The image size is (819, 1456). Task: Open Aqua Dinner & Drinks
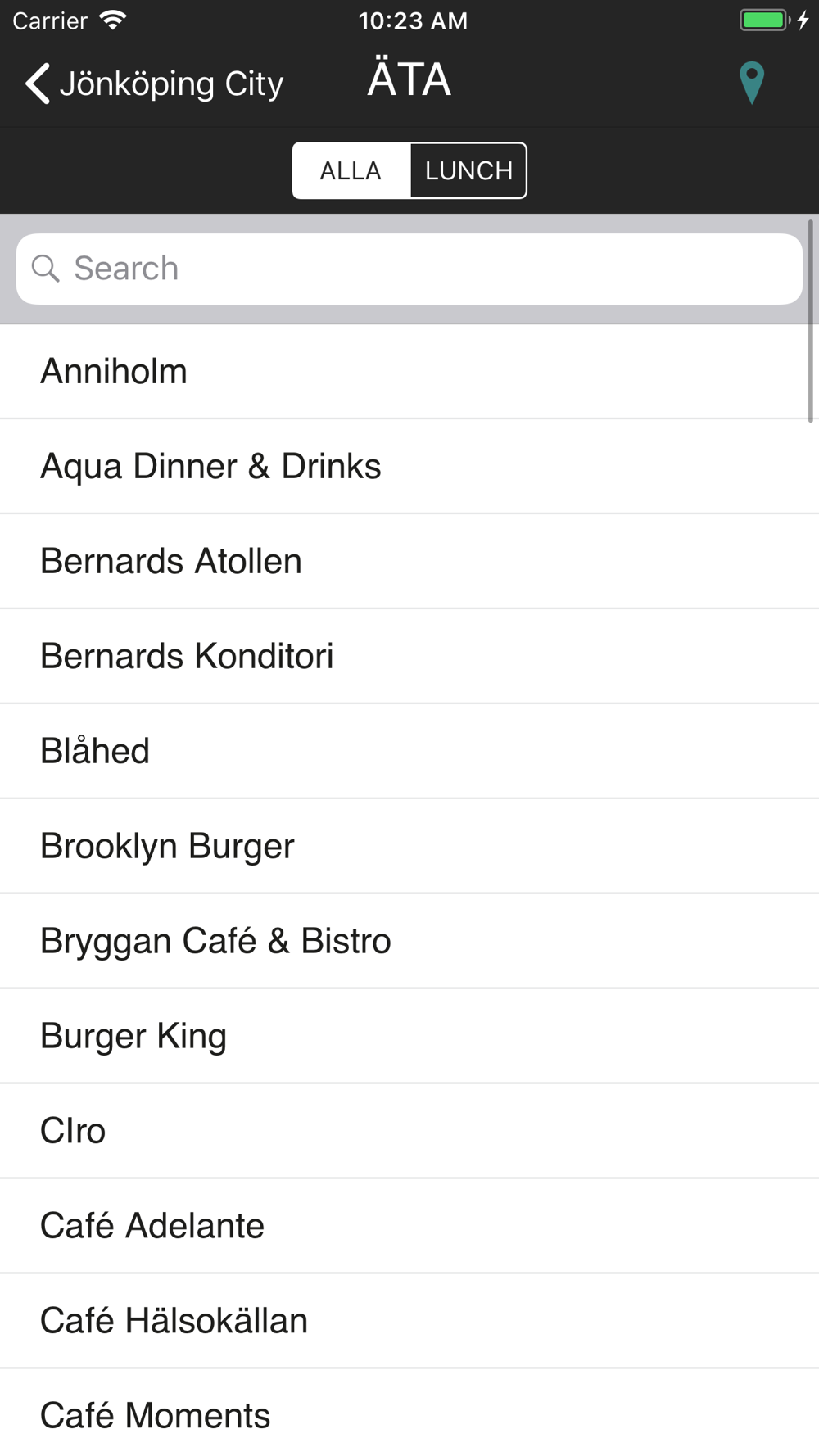click(409, 467)
